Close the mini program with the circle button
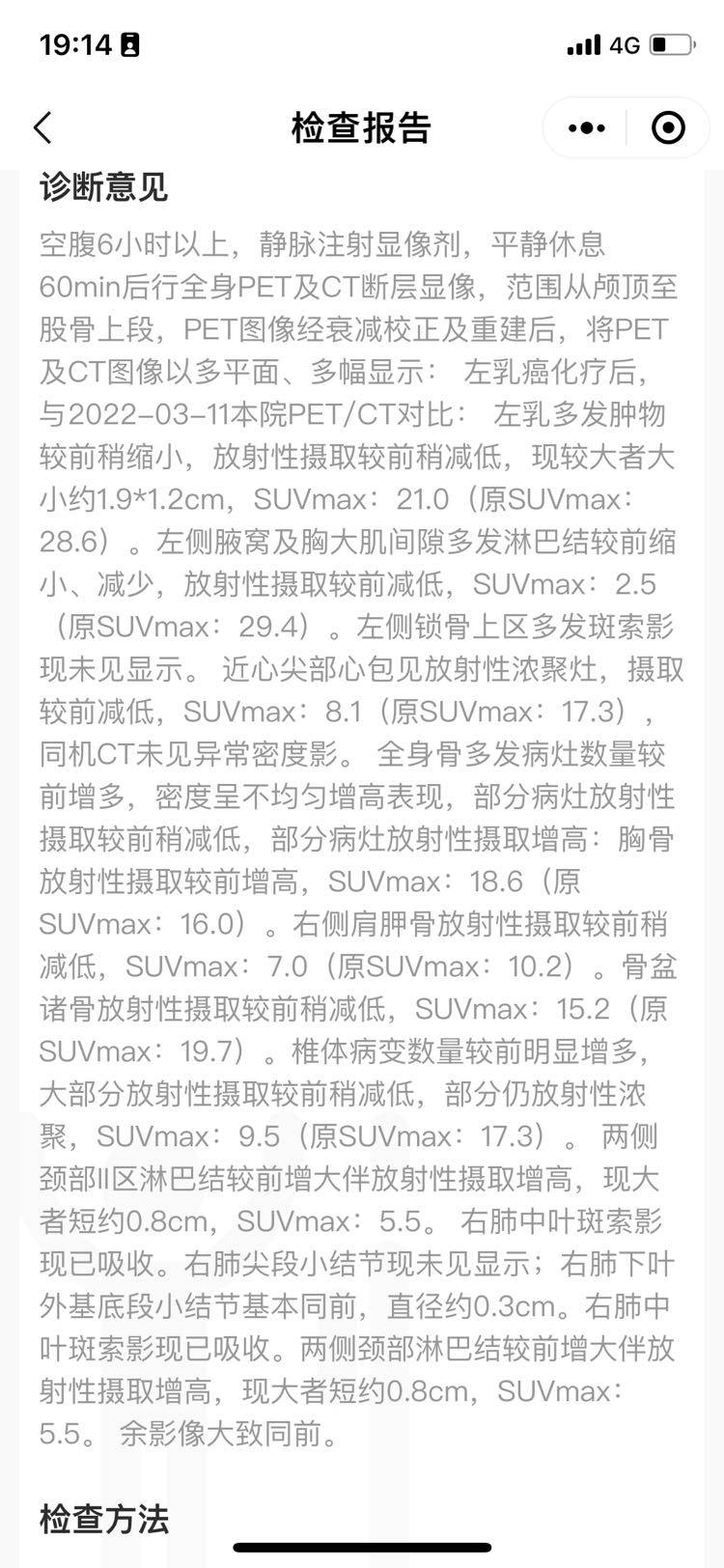The height and width of the screenshot is (1568, 724). [x=668, y=127]
